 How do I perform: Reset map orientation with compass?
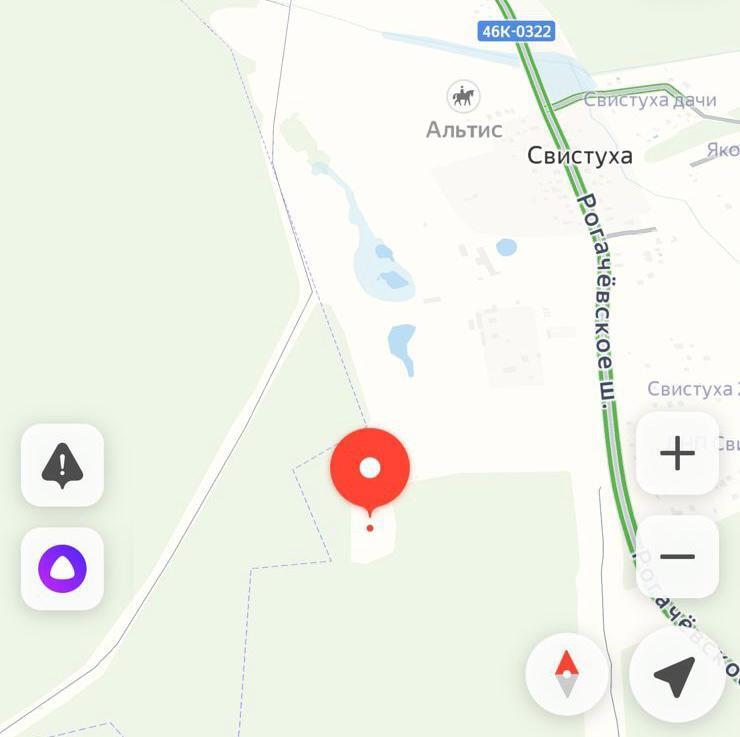pos(567,673)
